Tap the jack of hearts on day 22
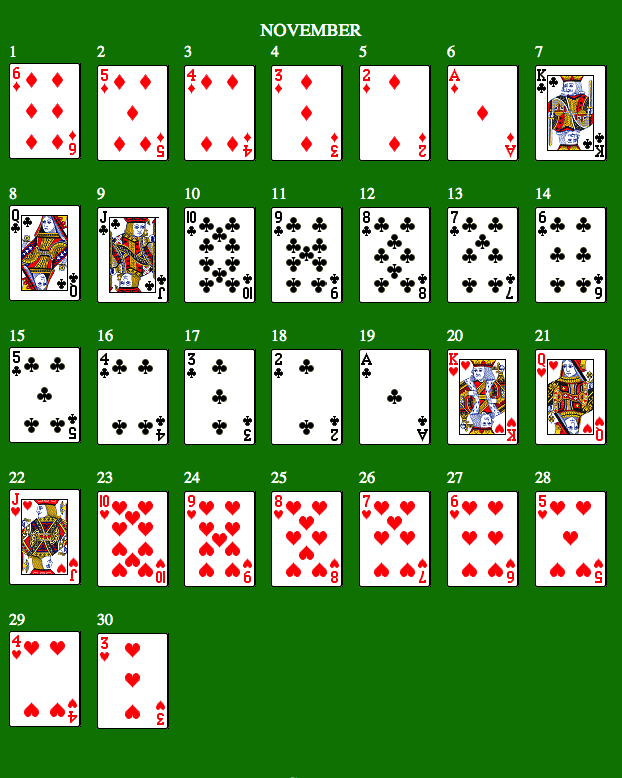Screen dimensions: 622x778 click(44, 538)
